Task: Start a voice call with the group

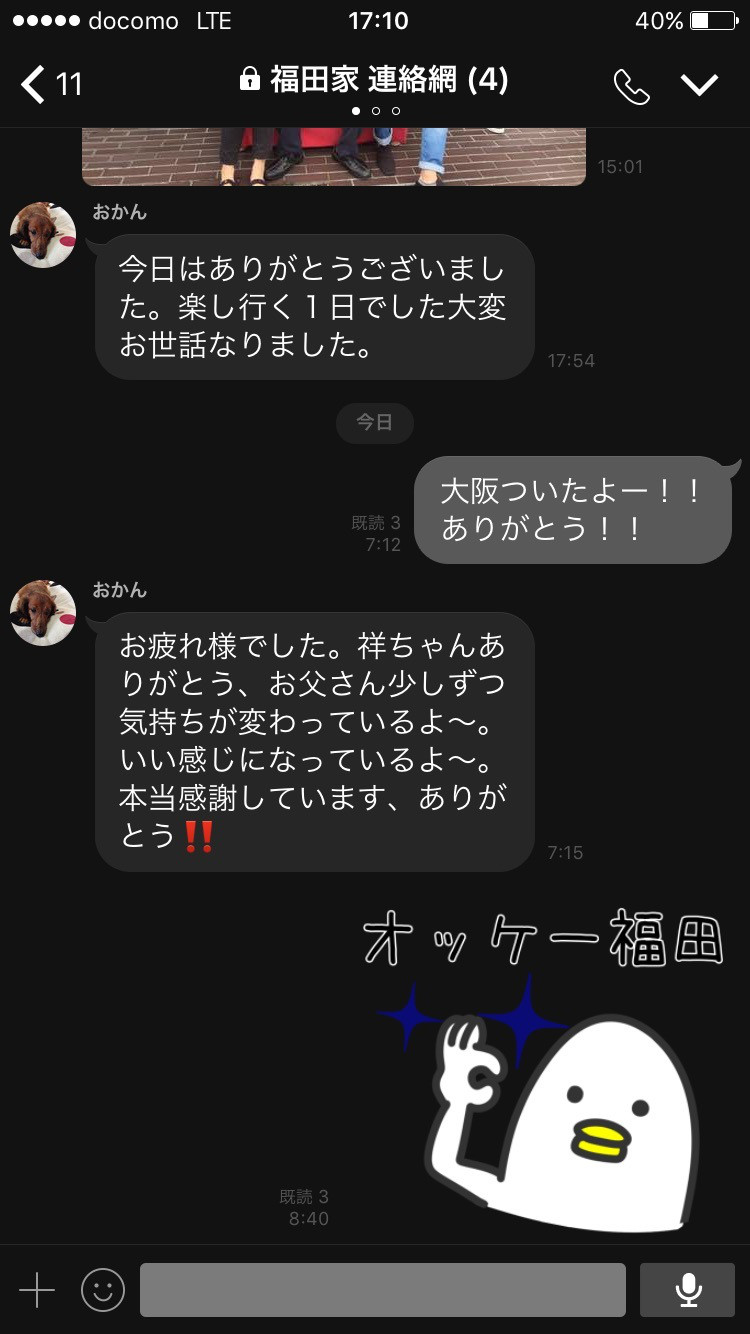Action: [x=631, y=86]
